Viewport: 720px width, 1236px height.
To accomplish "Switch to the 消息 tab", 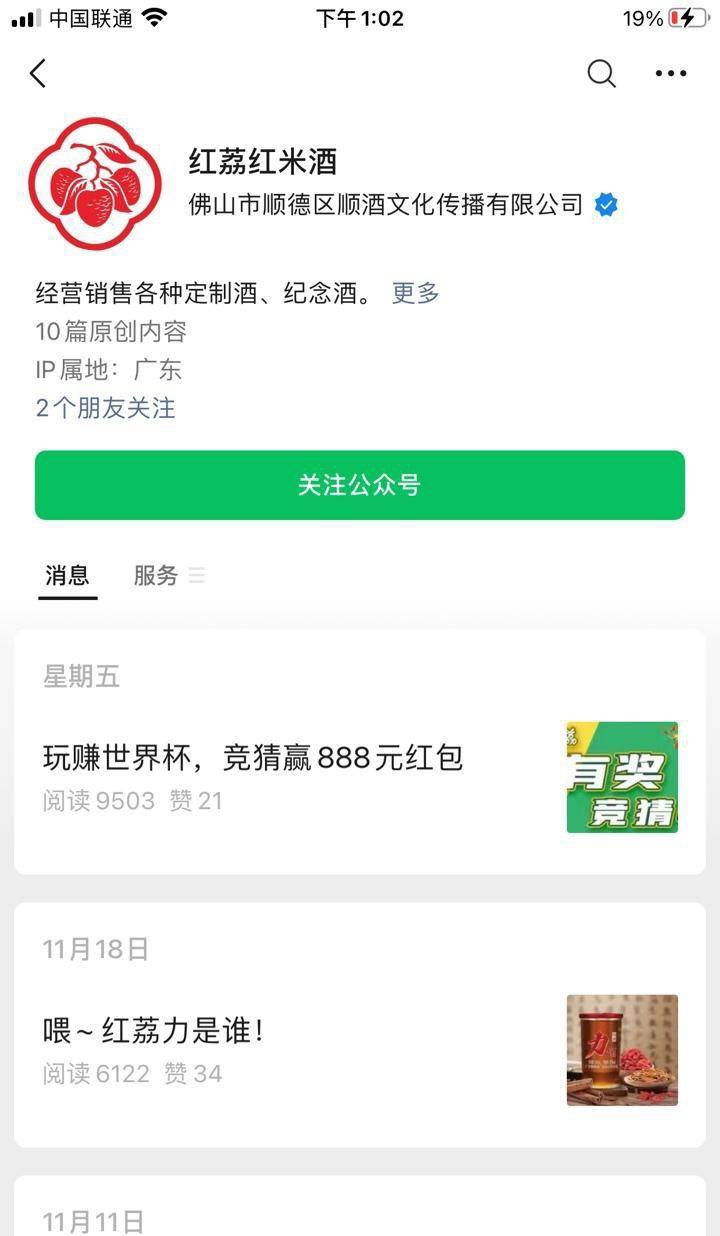I will coord(67,575).
